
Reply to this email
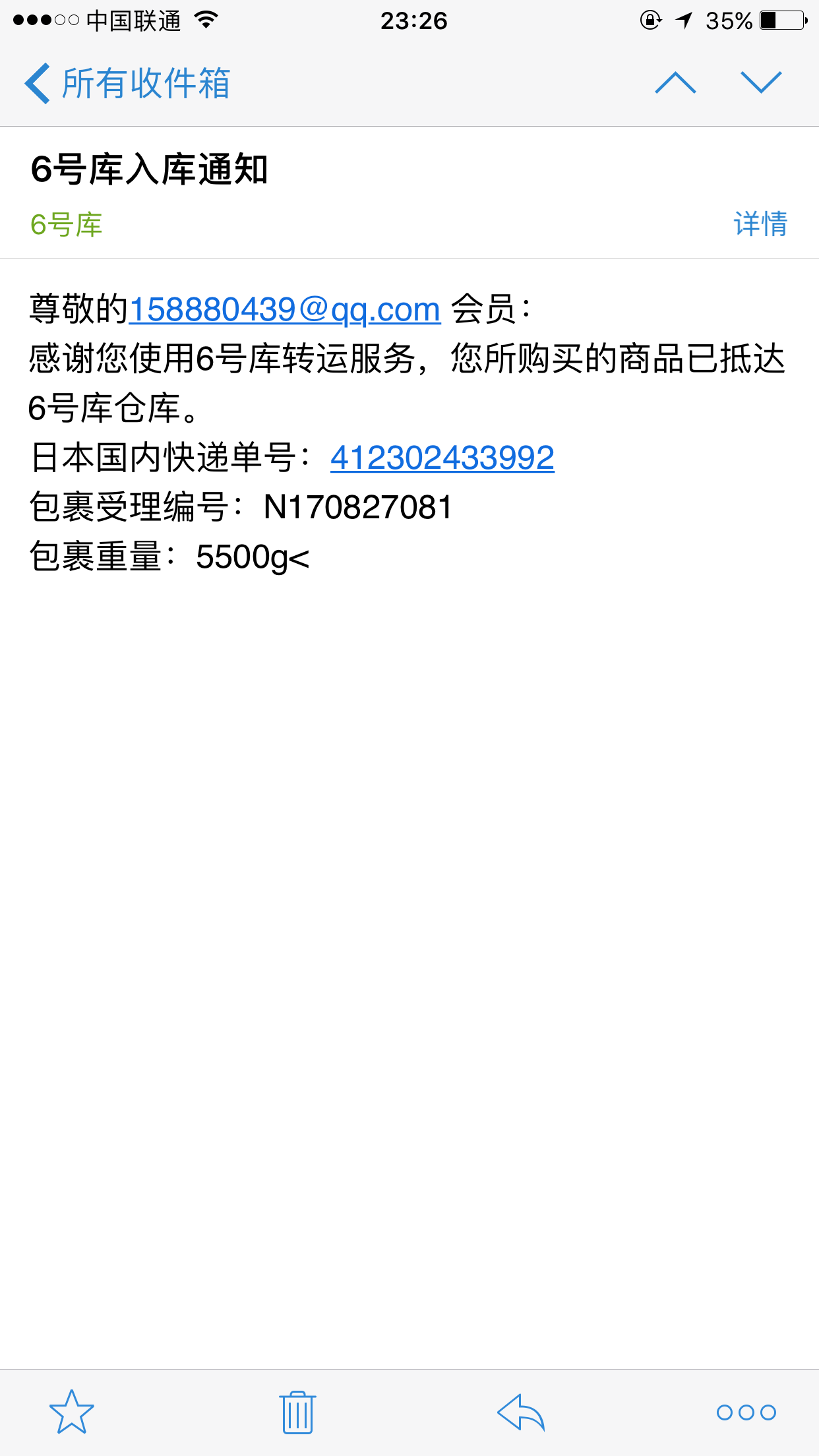point(521,1412)
